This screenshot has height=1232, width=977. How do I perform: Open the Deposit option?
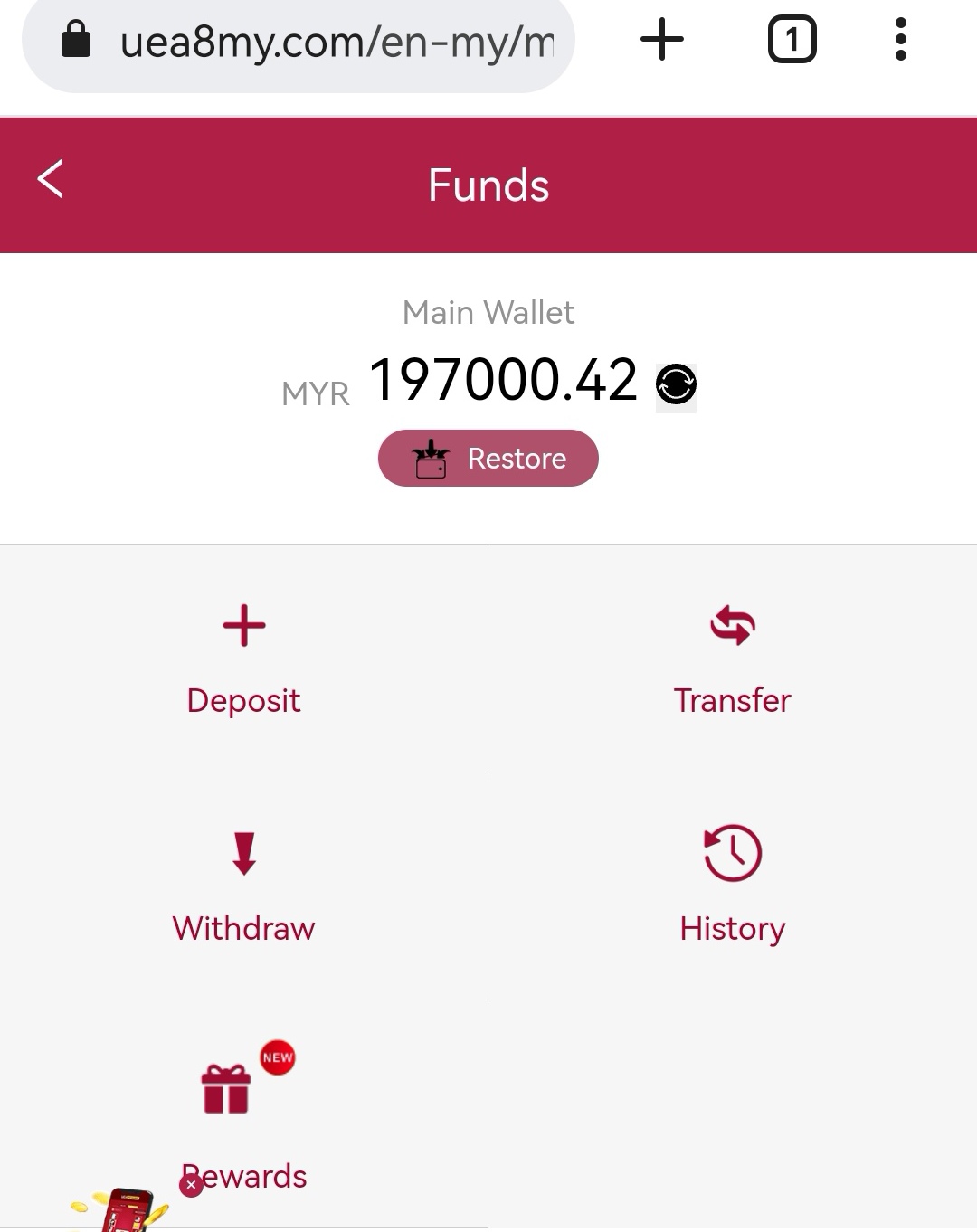coord(243,659)
